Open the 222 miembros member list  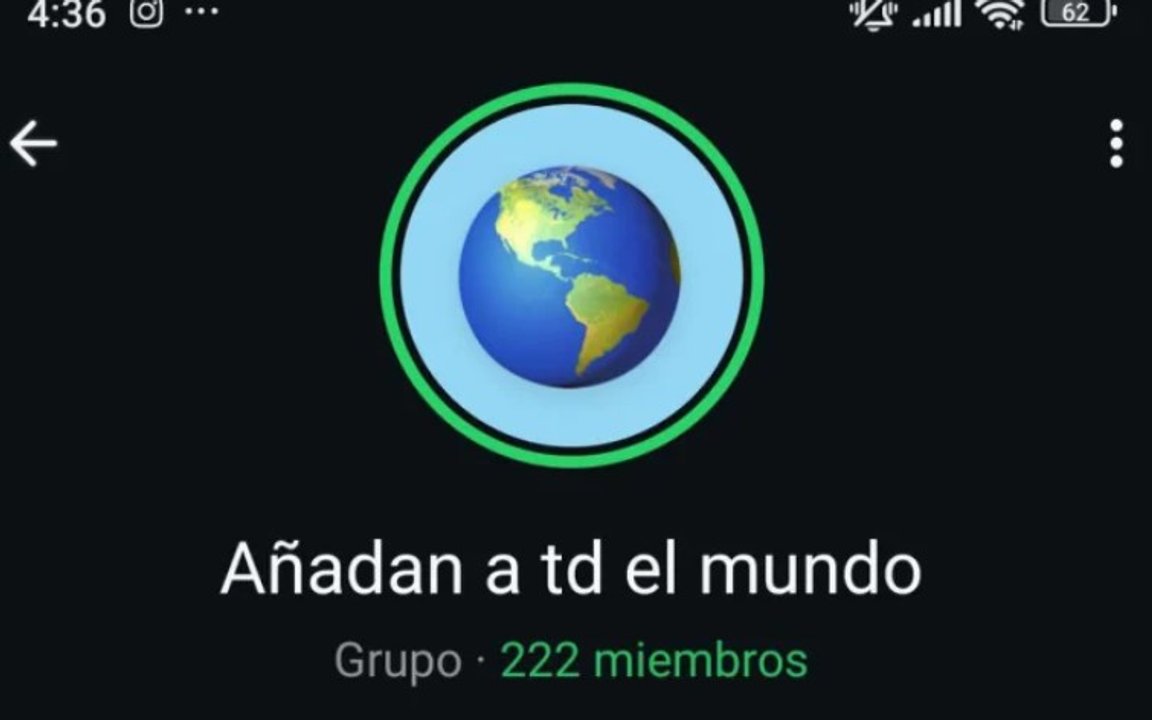click(654, 661)
